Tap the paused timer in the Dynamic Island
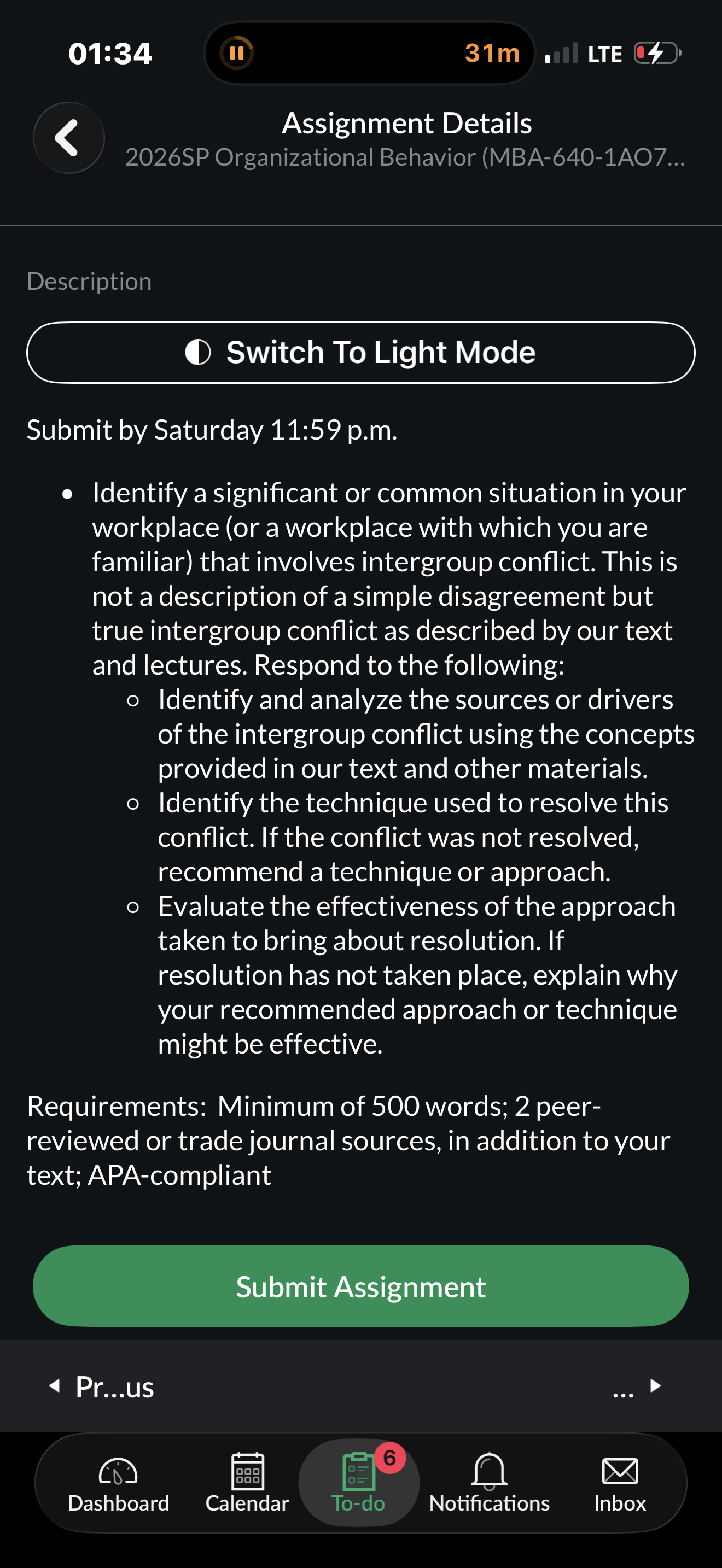The width and height of the screenshot is (722, 1568). click(x=237, y=53)
